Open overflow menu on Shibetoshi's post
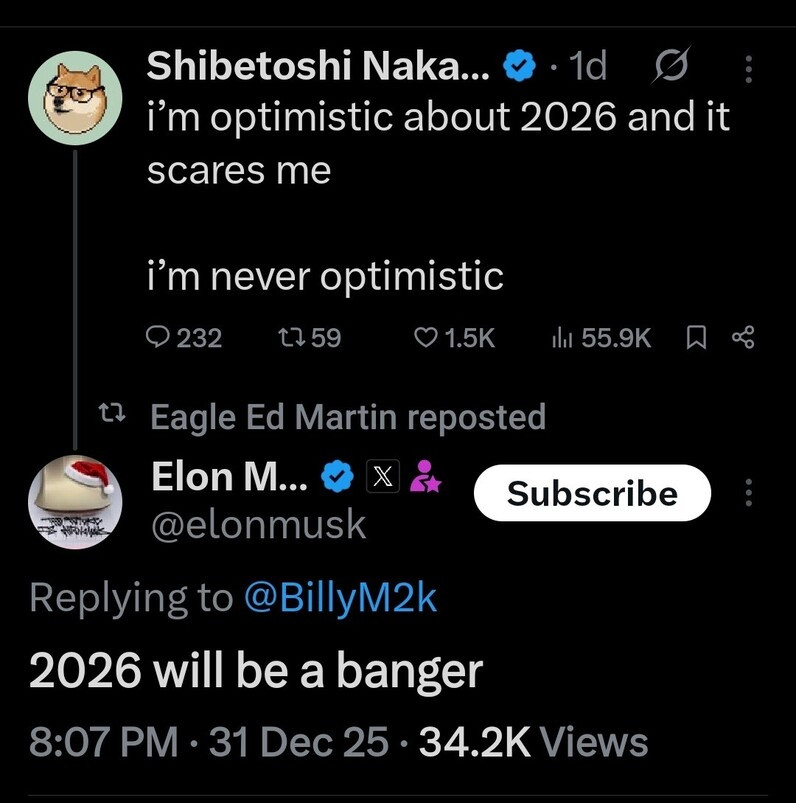The width and height of the screenshot is (796, 803). point(746,67)
